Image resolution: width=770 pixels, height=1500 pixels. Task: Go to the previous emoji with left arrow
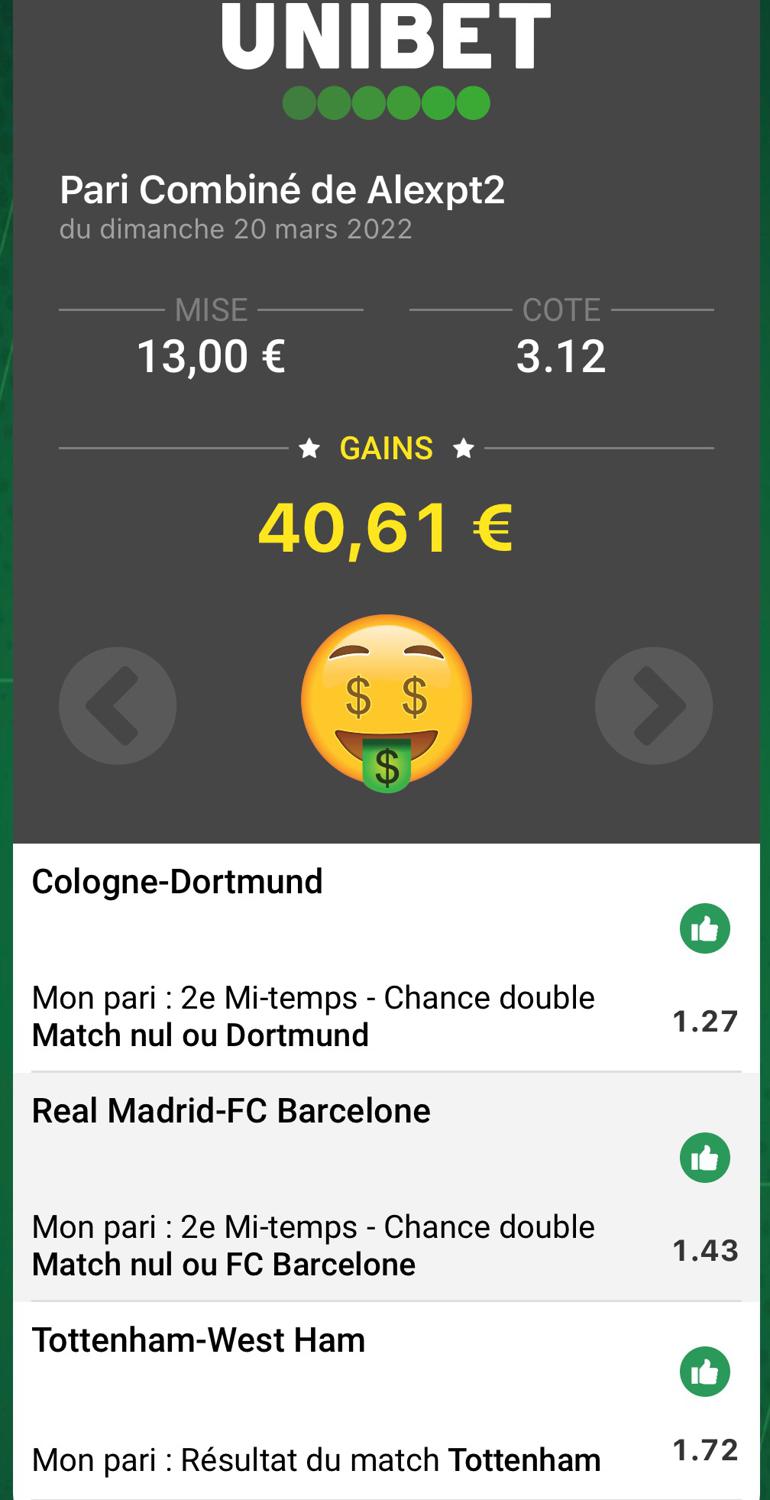(x=118, y=706)
